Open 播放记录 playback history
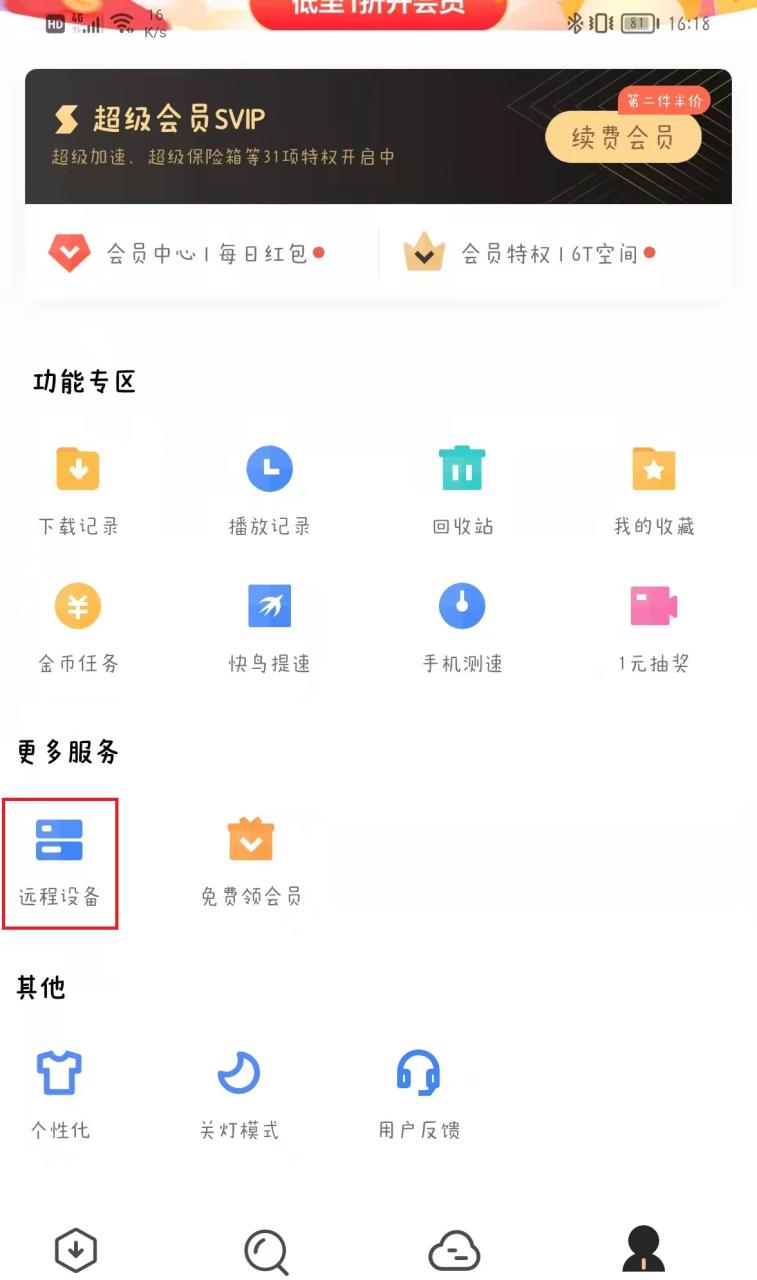This screenshot has width=757, height=1280. tap(269, 487)
